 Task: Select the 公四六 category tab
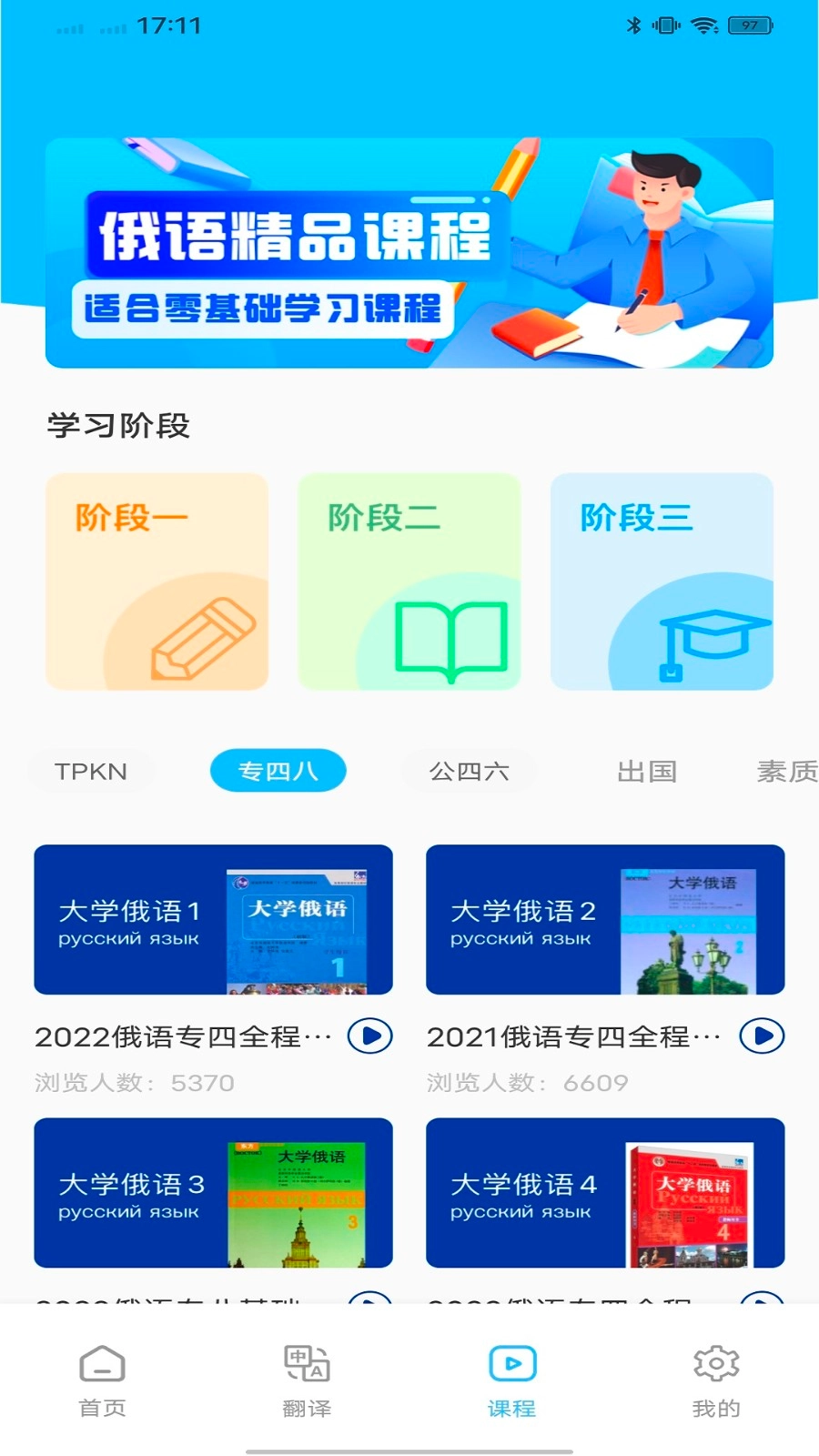(468, 771)
